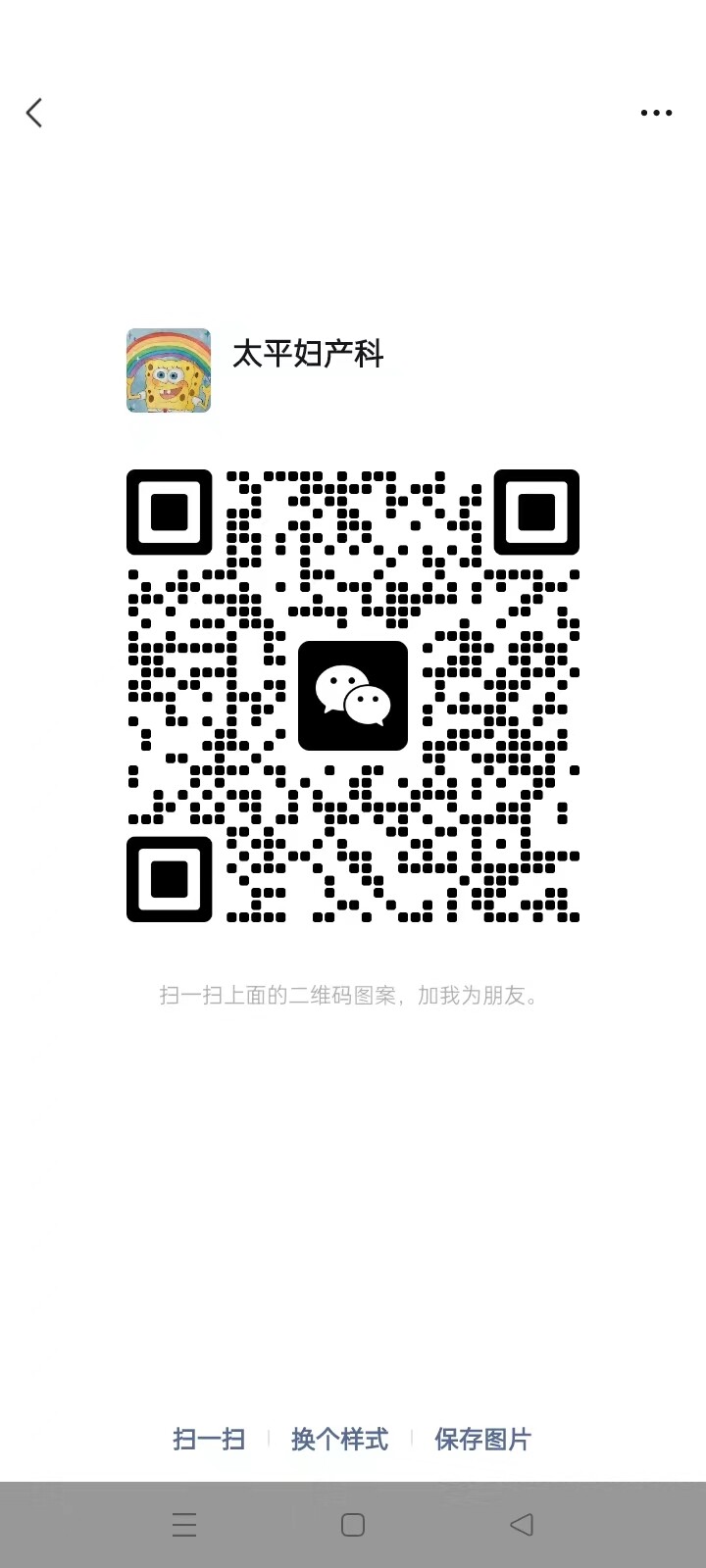Tap 保存图片 to save the image
Screen dimensions: 706x1568
pos(482,1439)
